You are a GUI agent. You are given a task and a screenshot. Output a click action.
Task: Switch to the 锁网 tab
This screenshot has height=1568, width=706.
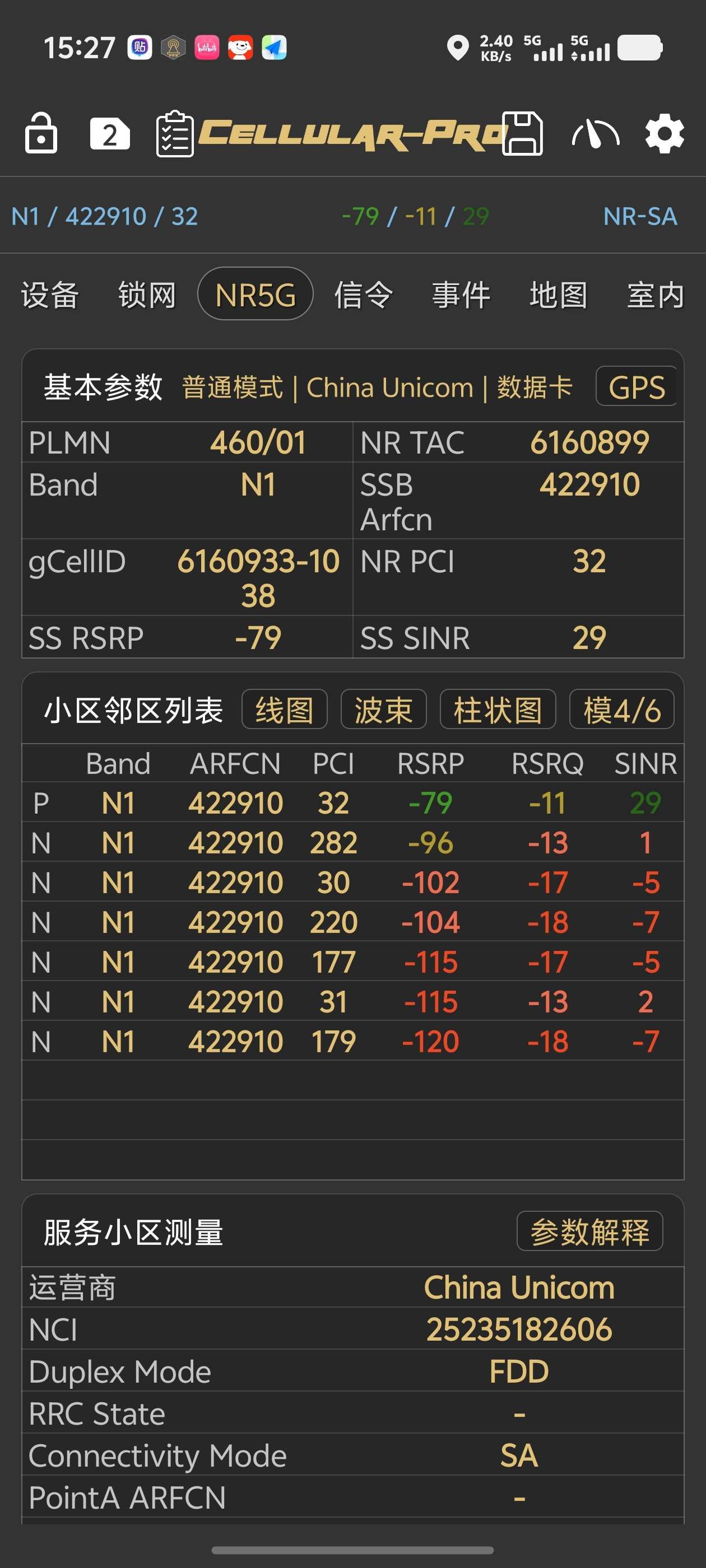[x=147, y=295]
